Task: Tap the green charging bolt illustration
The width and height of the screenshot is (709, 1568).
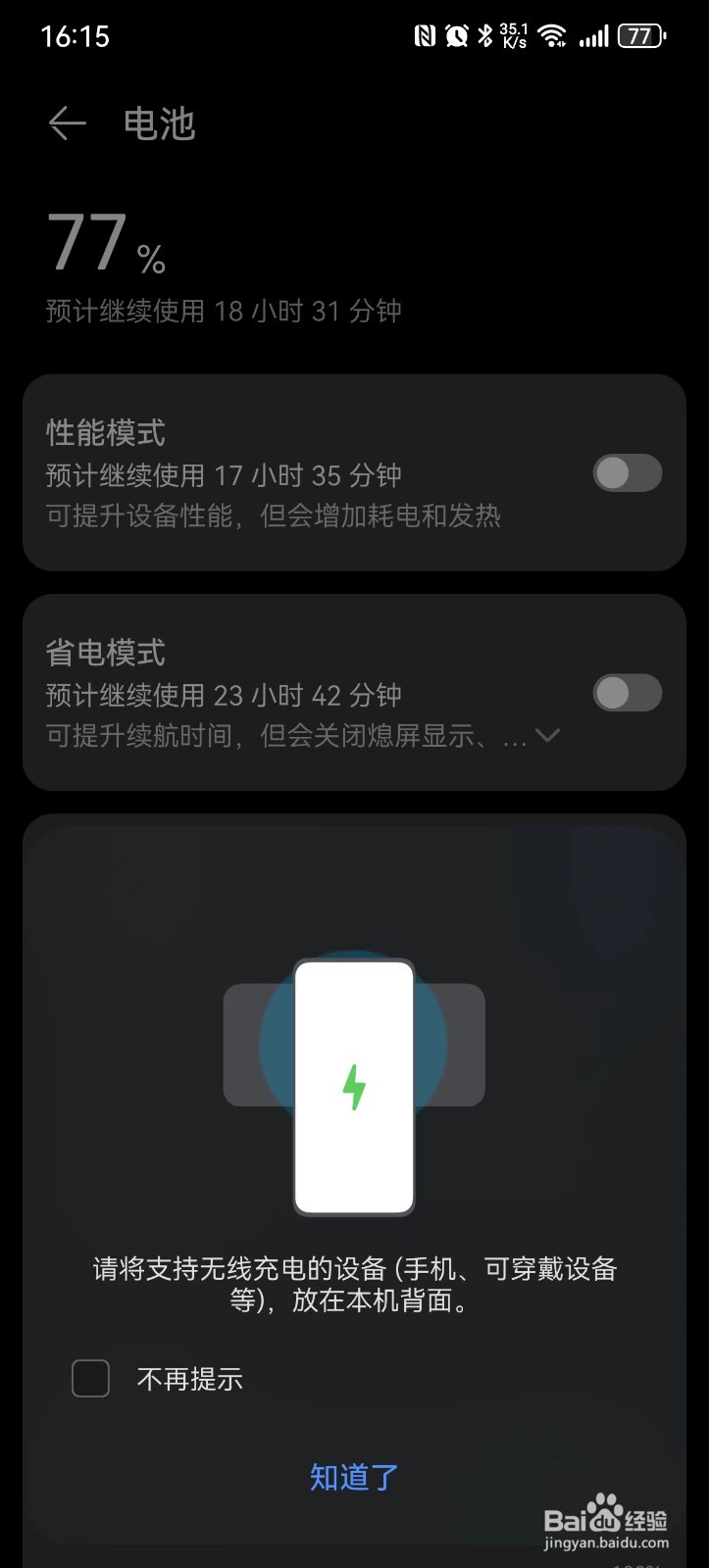Action: click(354, 1088)
